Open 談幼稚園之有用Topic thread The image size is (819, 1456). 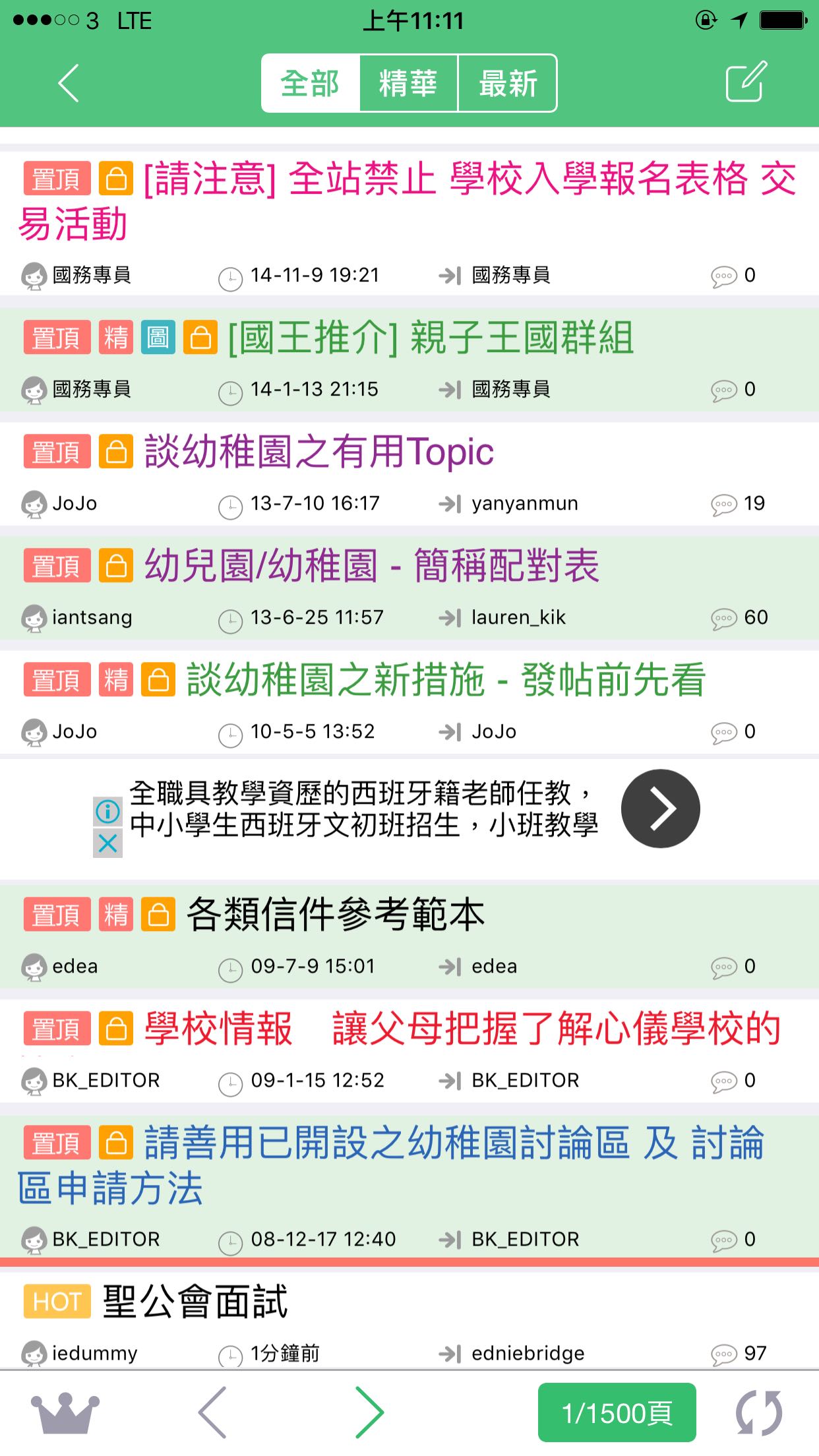(319, 452)
